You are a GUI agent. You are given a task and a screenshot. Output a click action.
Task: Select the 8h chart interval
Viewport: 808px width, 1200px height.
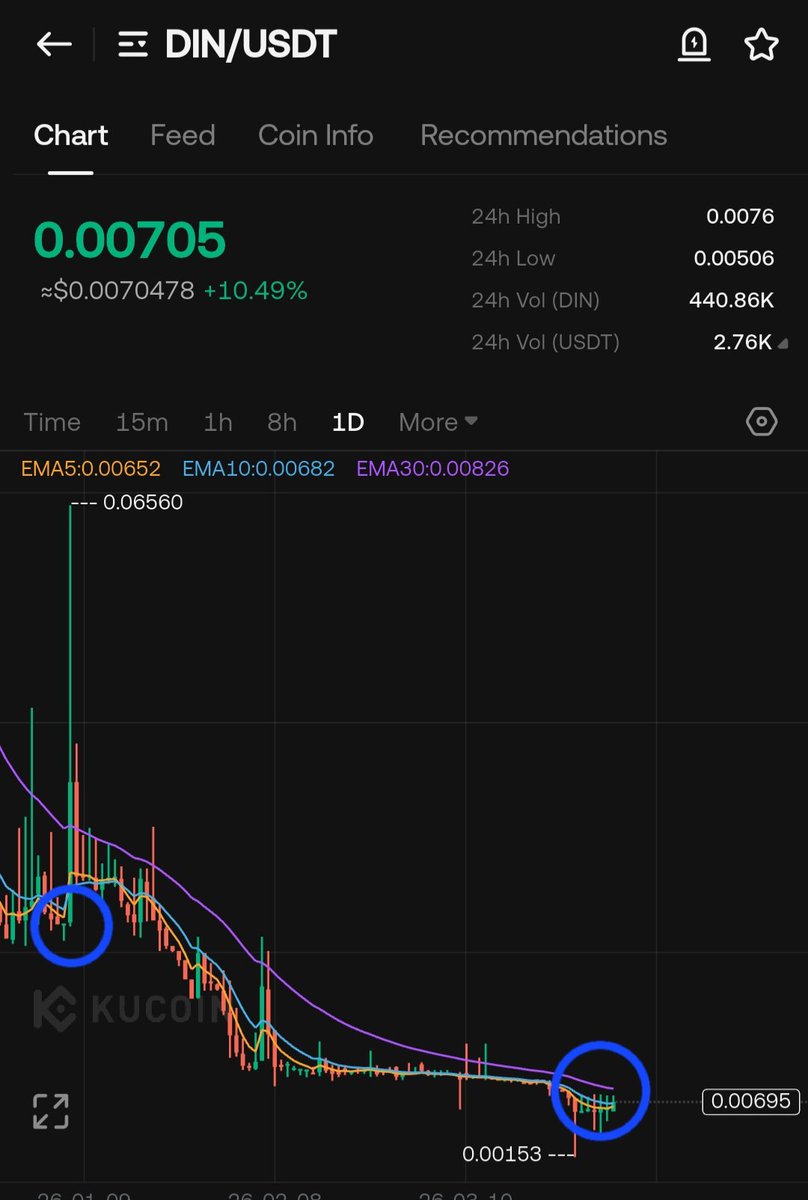click(x=282, y=422)
